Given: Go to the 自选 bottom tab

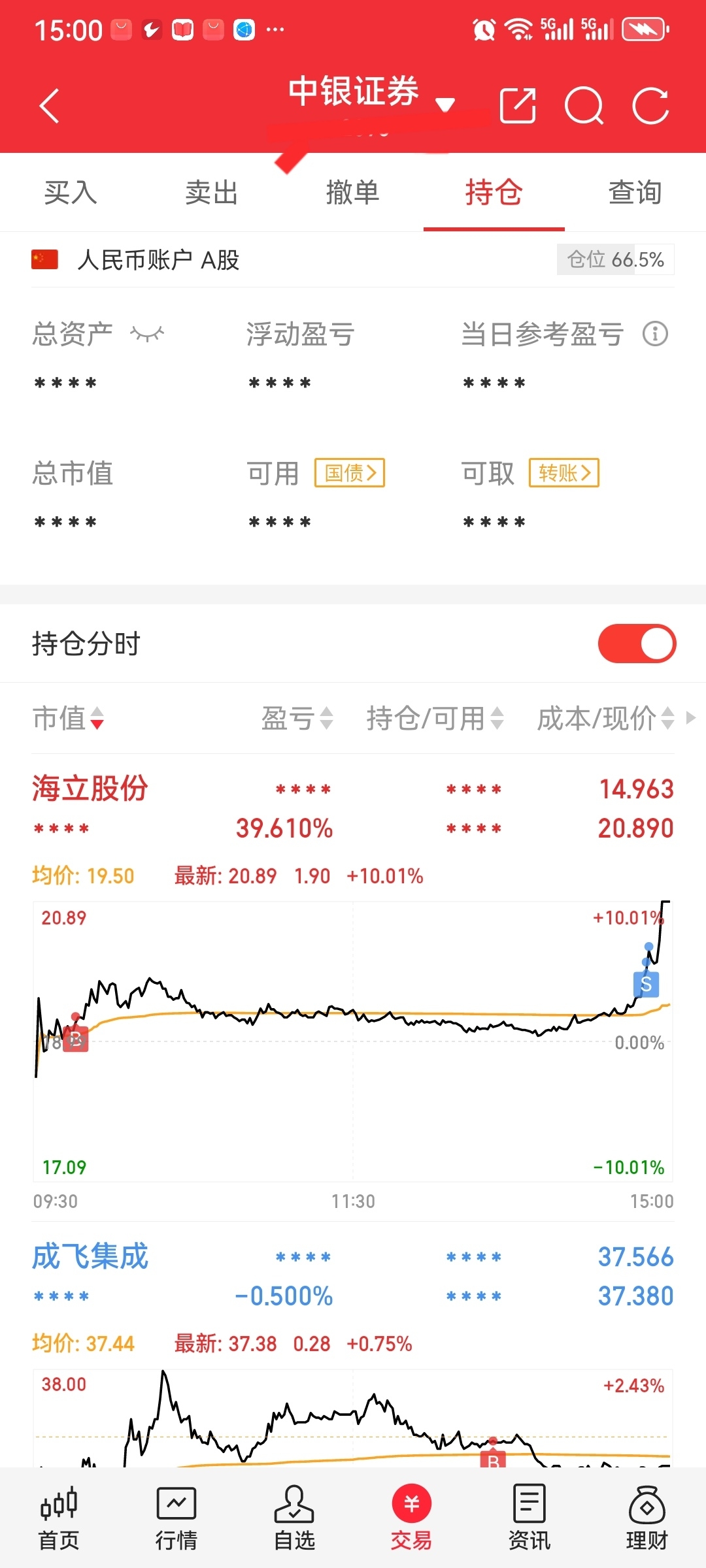Looking at the screenshot, I should pyautogui.click(x=294, y=1518).
